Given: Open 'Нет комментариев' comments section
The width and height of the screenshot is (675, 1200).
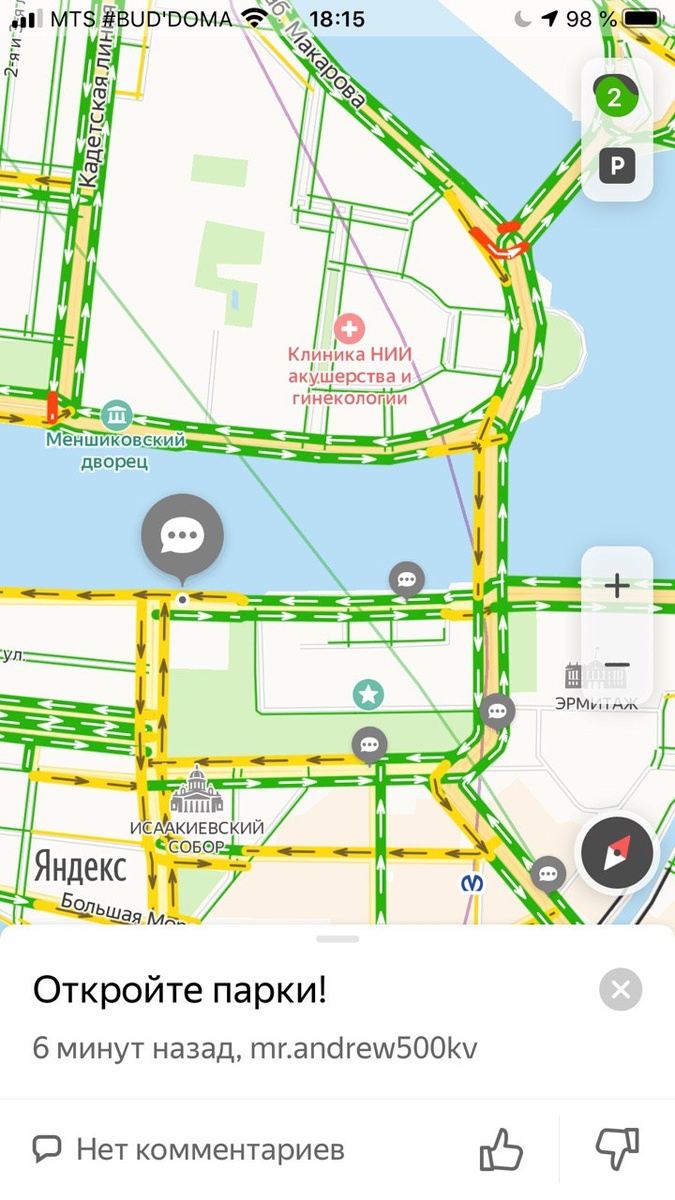Looking at the screenshot, I should click(x=188, y=1149).
